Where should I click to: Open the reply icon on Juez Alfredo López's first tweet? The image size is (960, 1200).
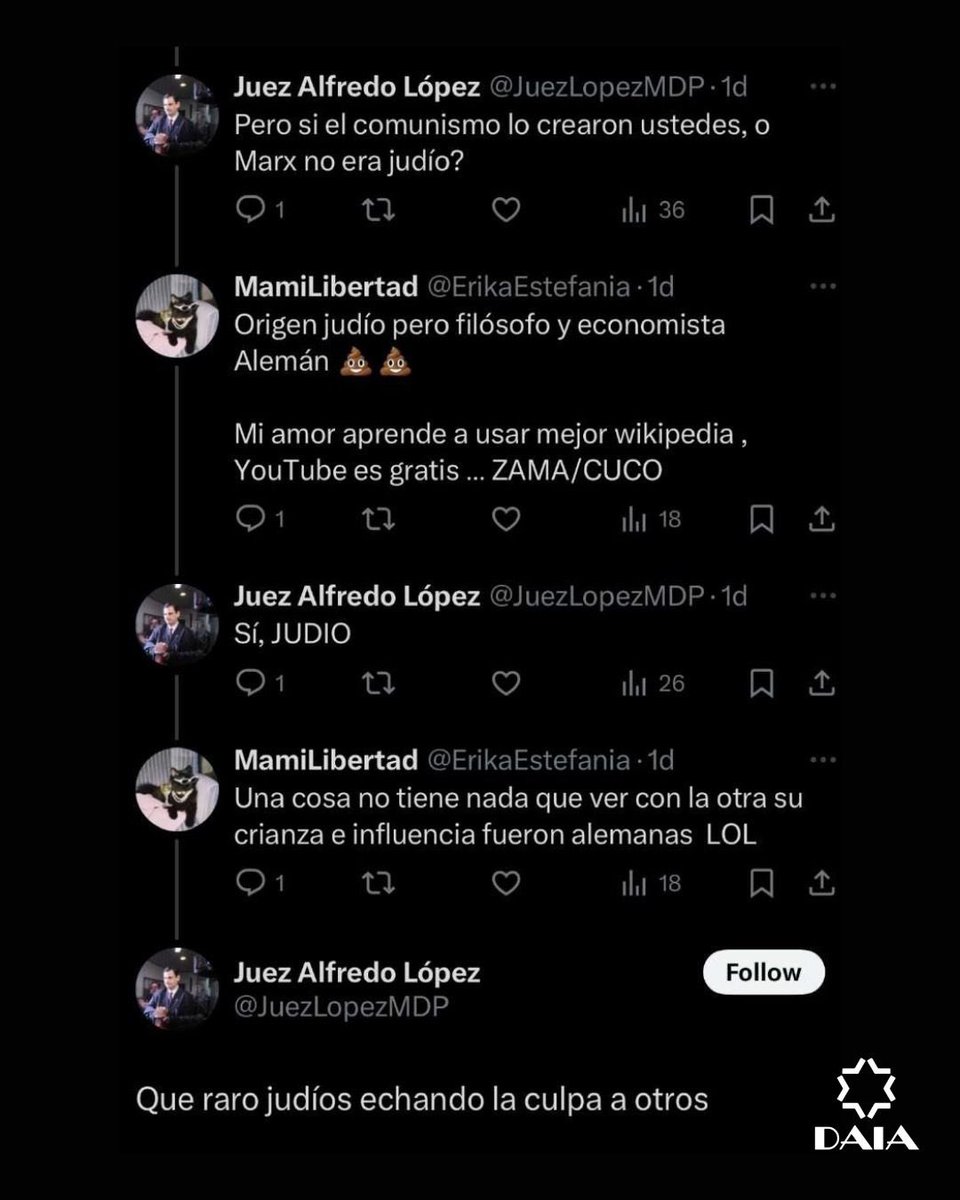point(250,210)
